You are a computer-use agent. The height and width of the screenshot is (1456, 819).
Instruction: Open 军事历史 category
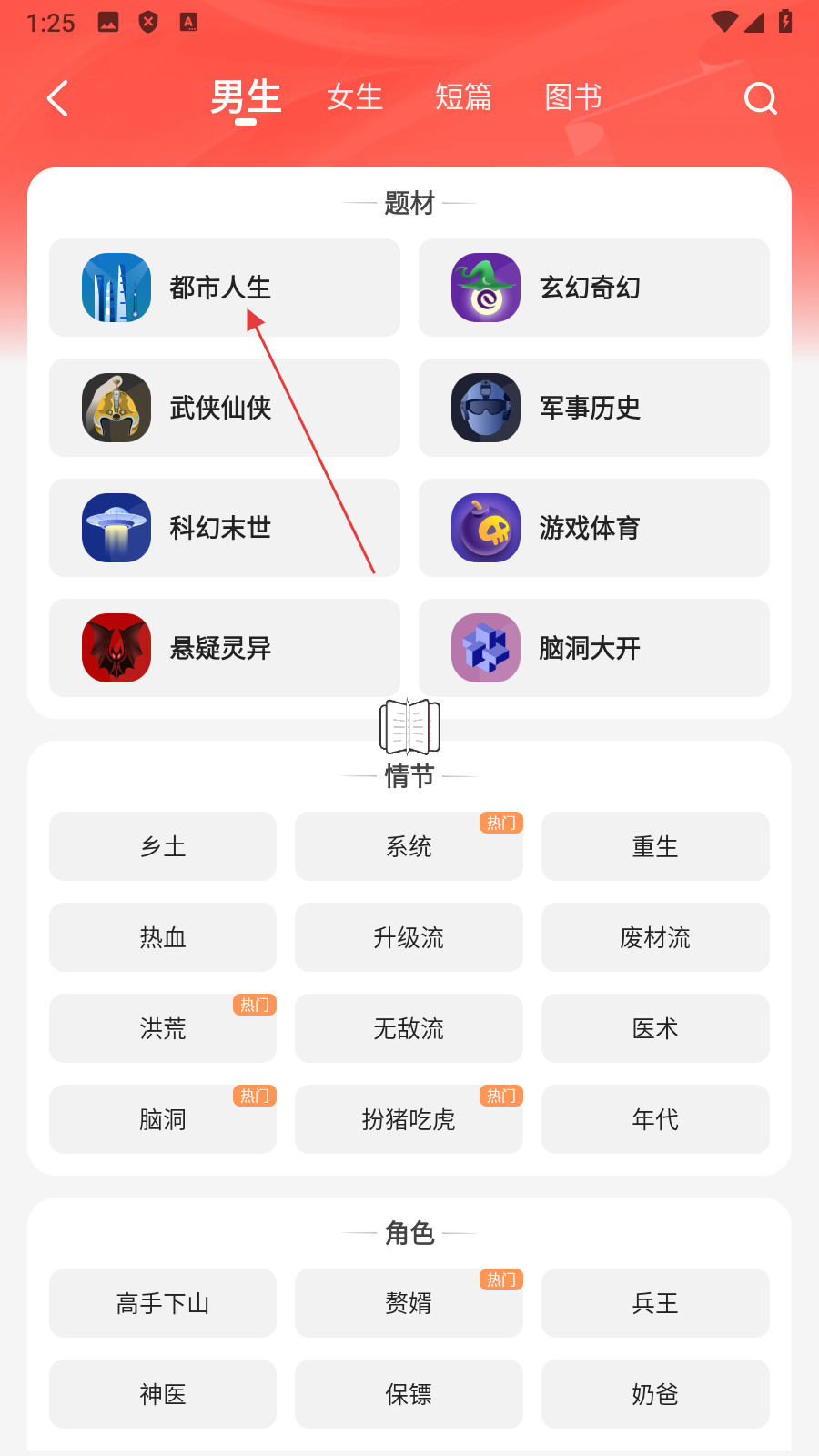coord(593,408)
